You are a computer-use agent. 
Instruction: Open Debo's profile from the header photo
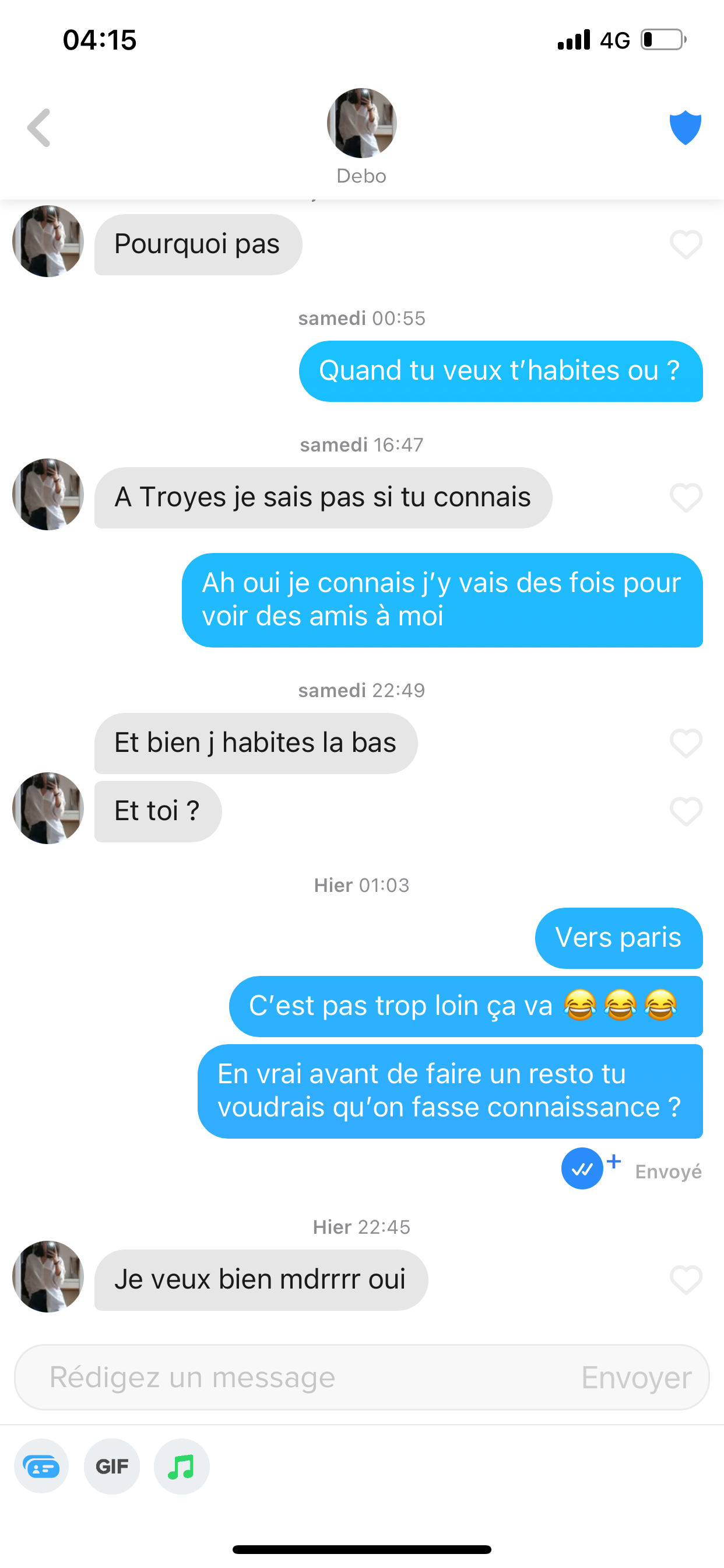click(x=361, y=123)
